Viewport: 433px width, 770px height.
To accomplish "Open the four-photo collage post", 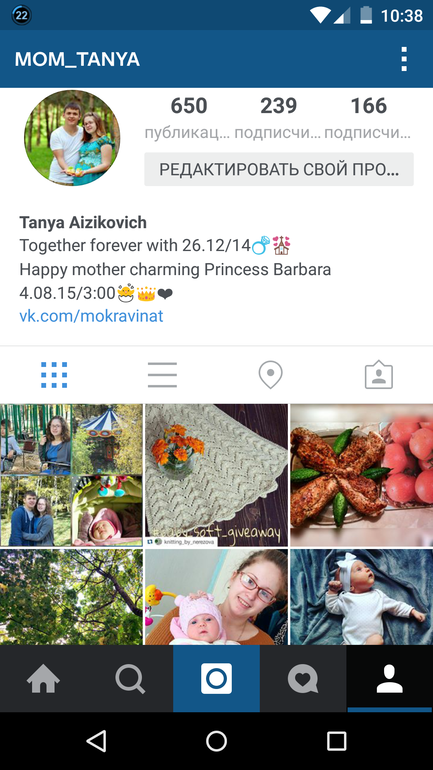I will click(x=71, y=475).
